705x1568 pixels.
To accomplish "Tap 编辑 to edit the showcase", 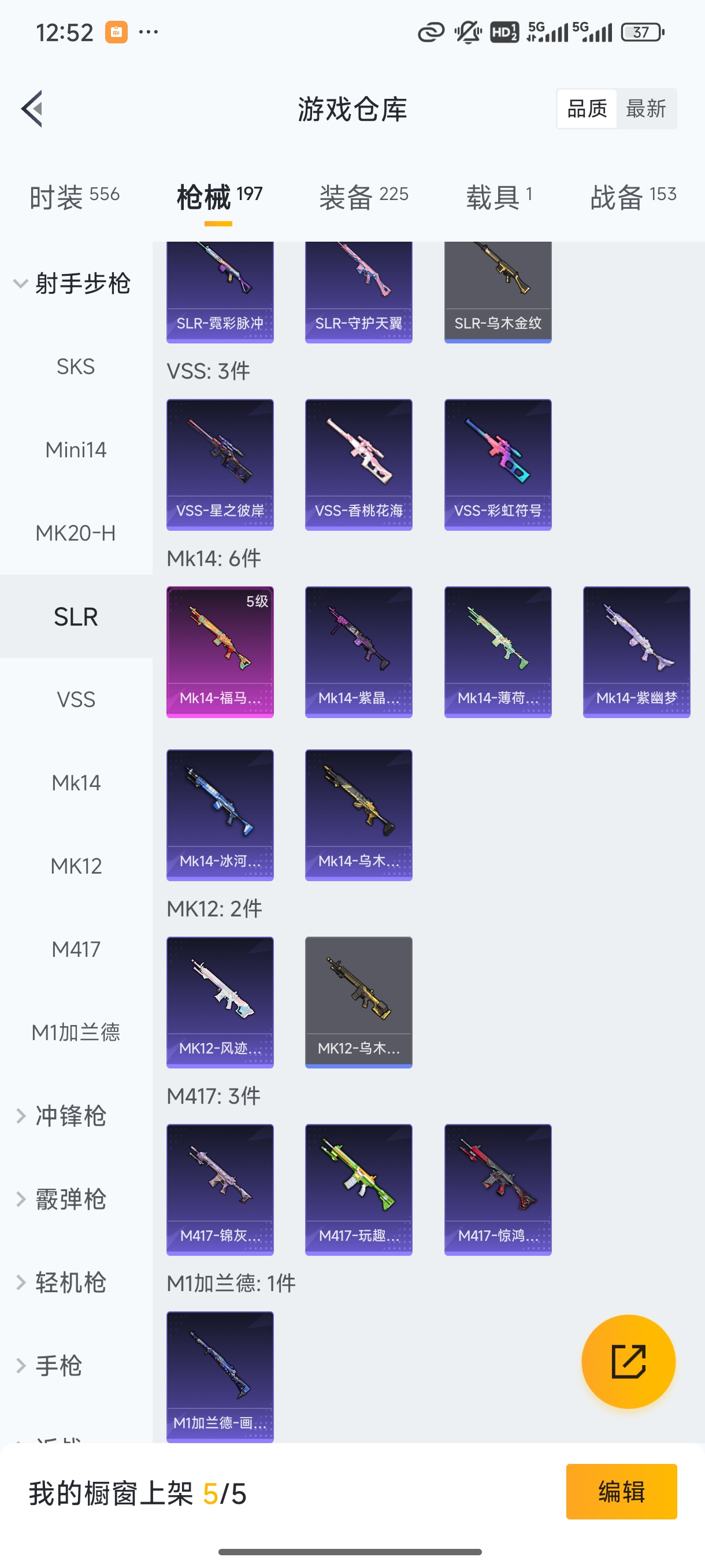I will (621, 1491).
